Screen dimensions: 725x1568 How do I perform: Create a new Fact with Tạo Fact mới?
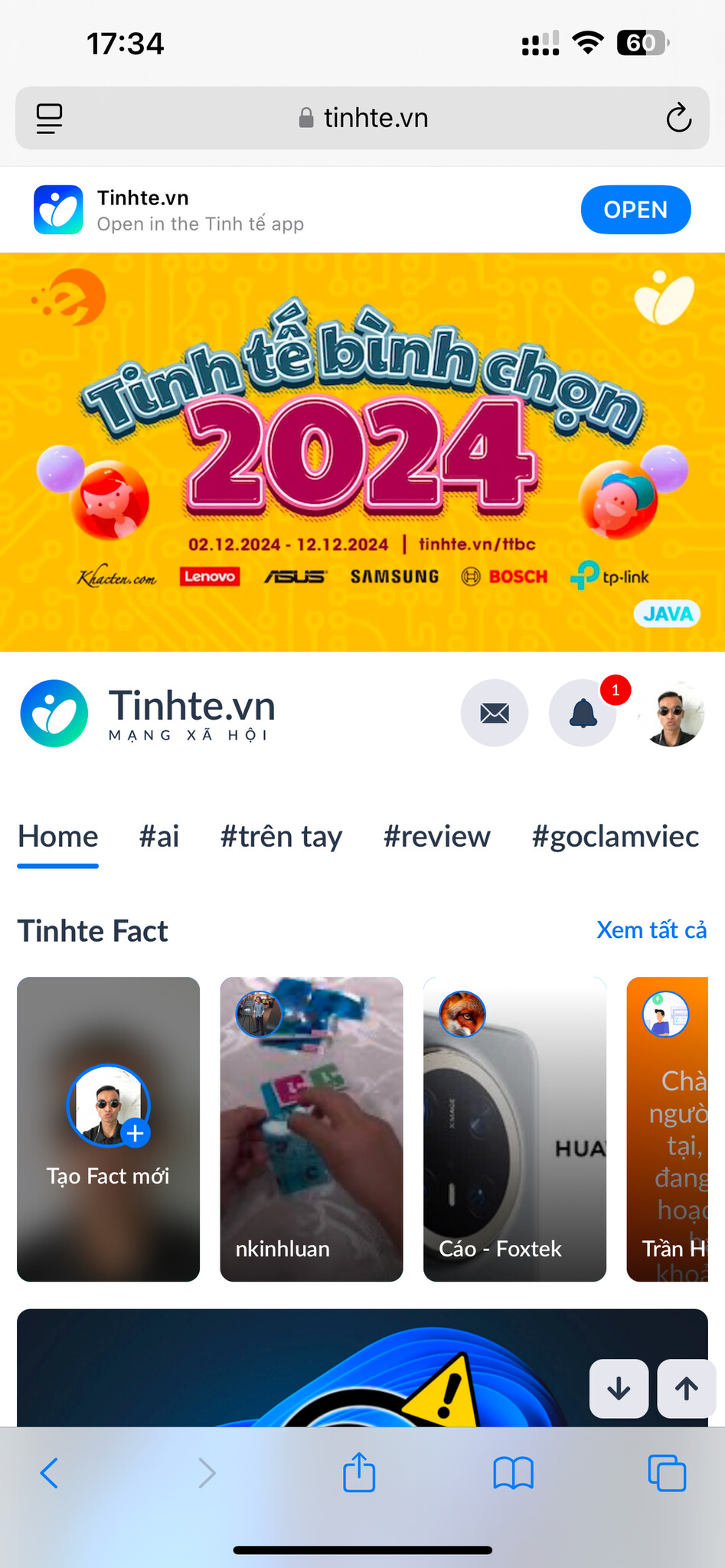point(108,1129)
